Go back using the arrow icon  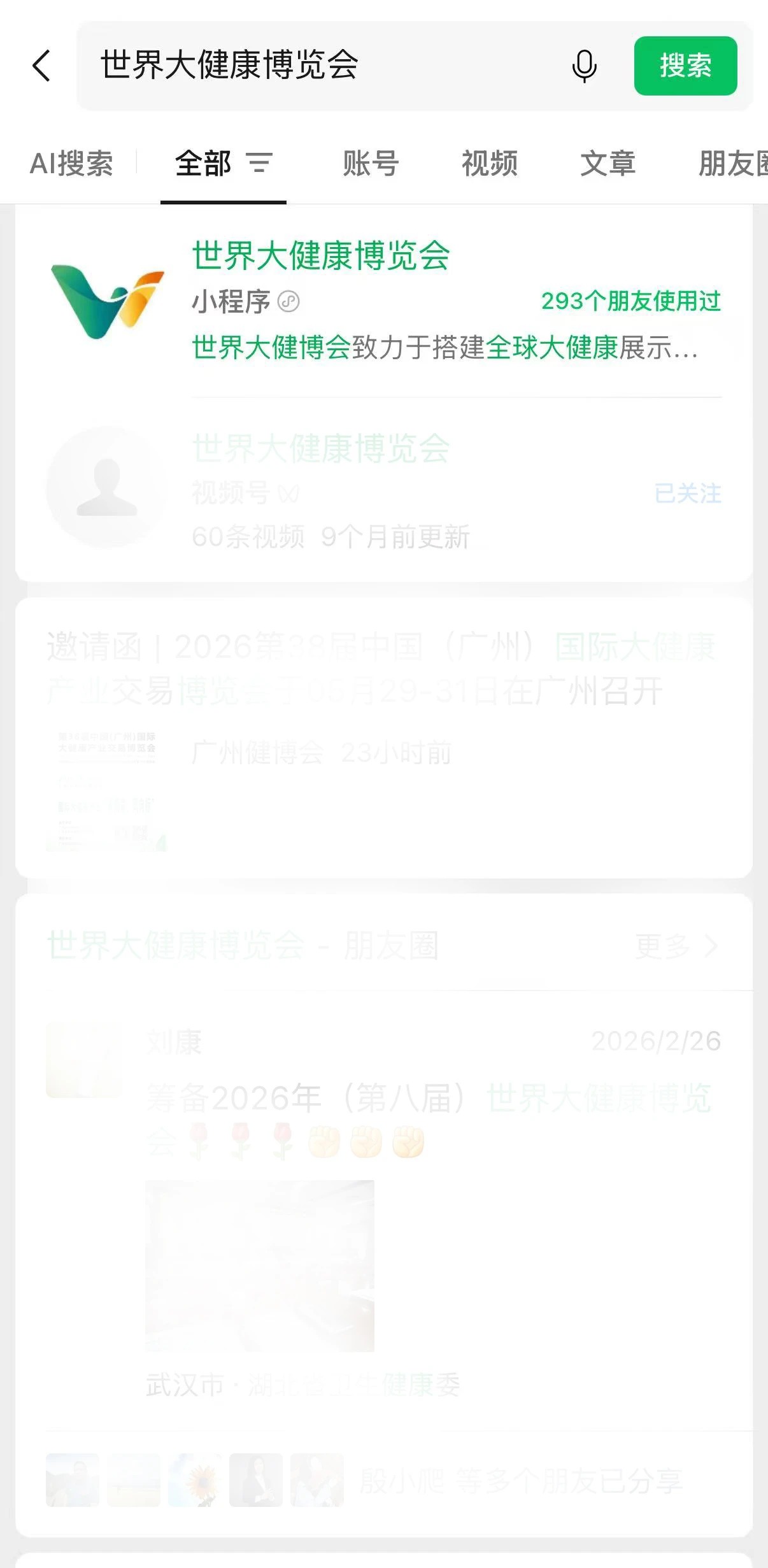pyautogui.click(x=42, y=66)
